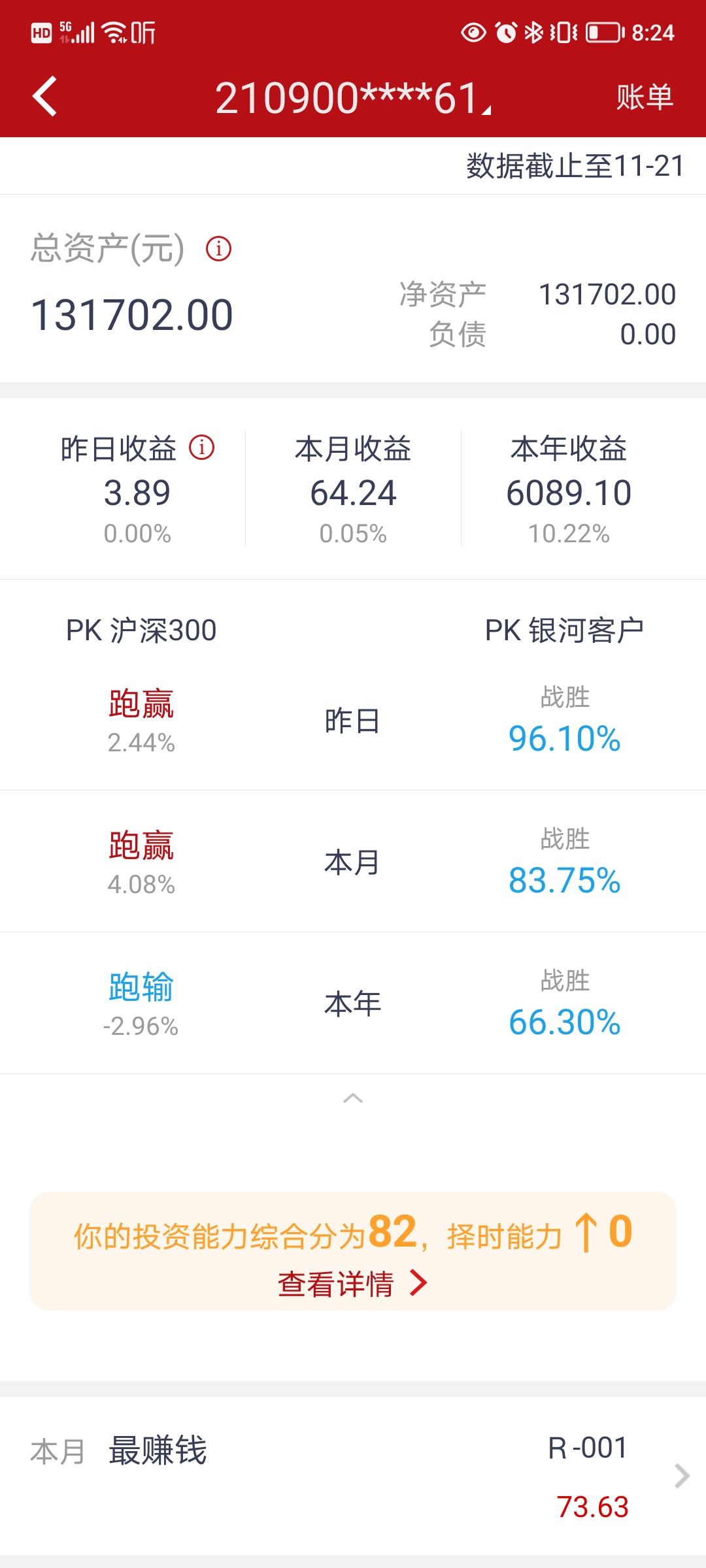The image size is (706, 1568).
Task: Tap info icon beside 总资产(元)
Action: point(218,249)
